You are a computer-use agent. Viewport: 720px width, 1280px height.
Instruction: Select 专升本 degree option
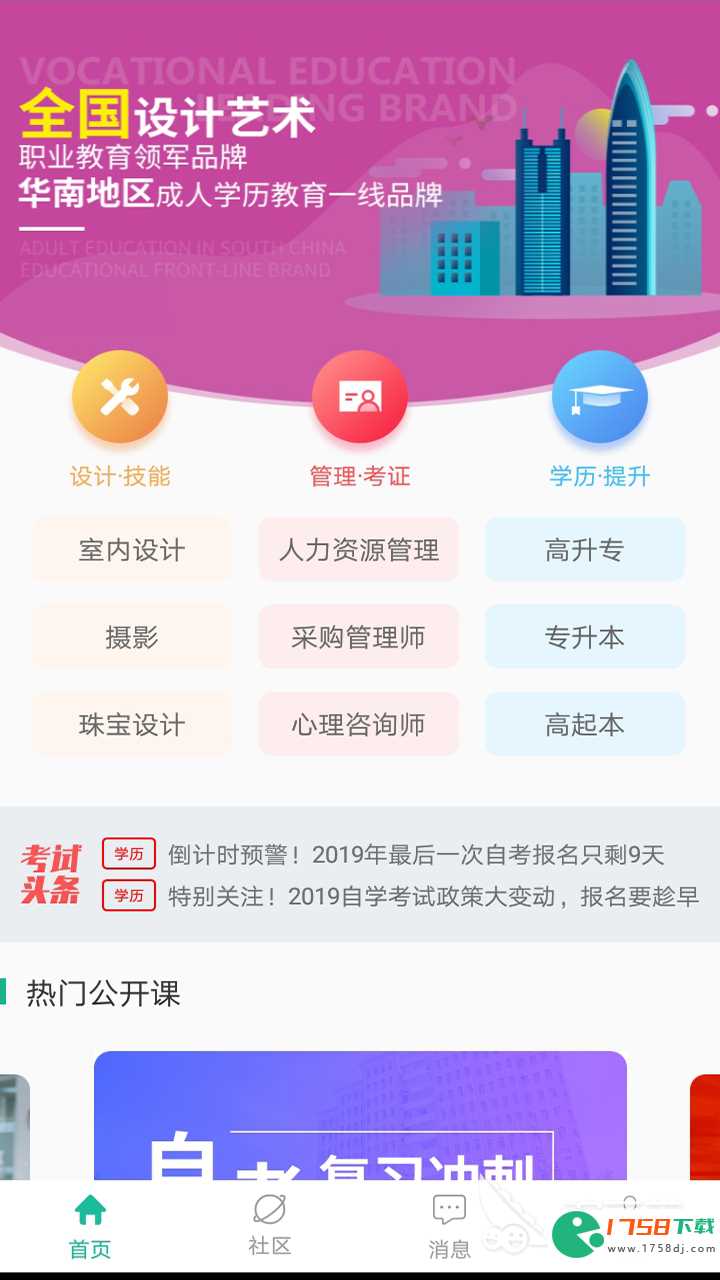pos(585,637)
